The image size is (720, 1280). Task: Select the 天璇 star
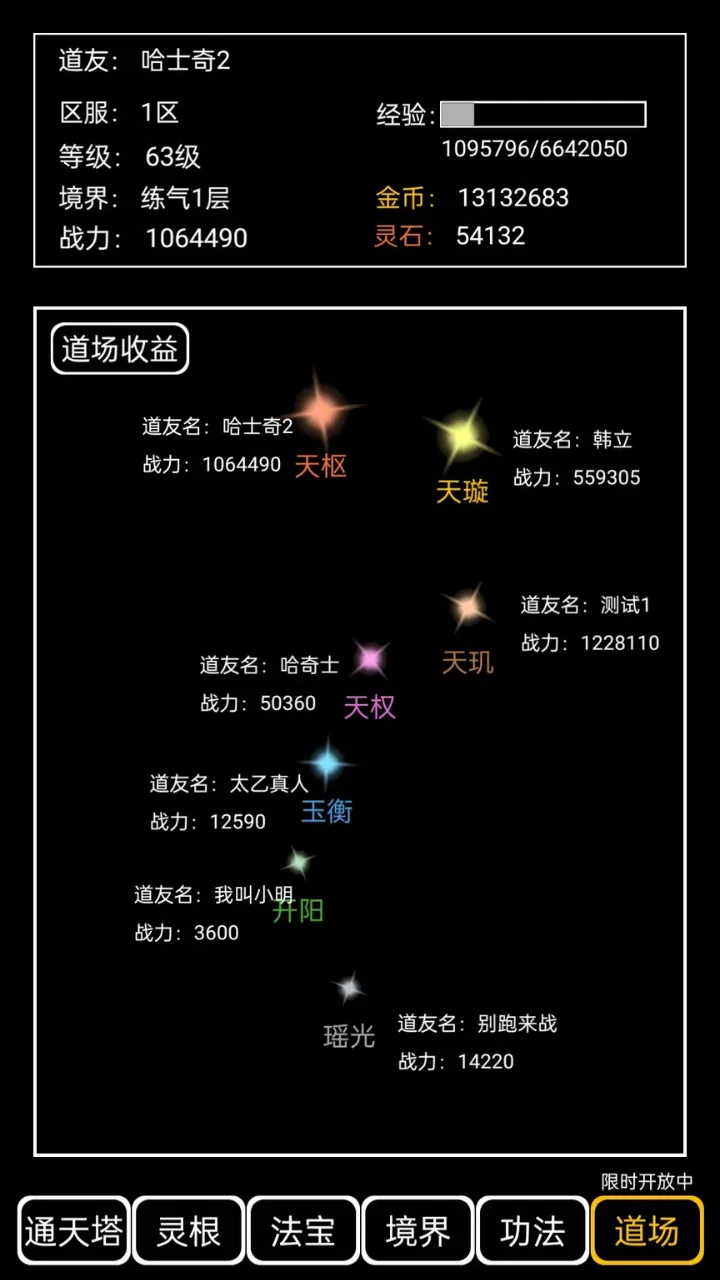462,436
